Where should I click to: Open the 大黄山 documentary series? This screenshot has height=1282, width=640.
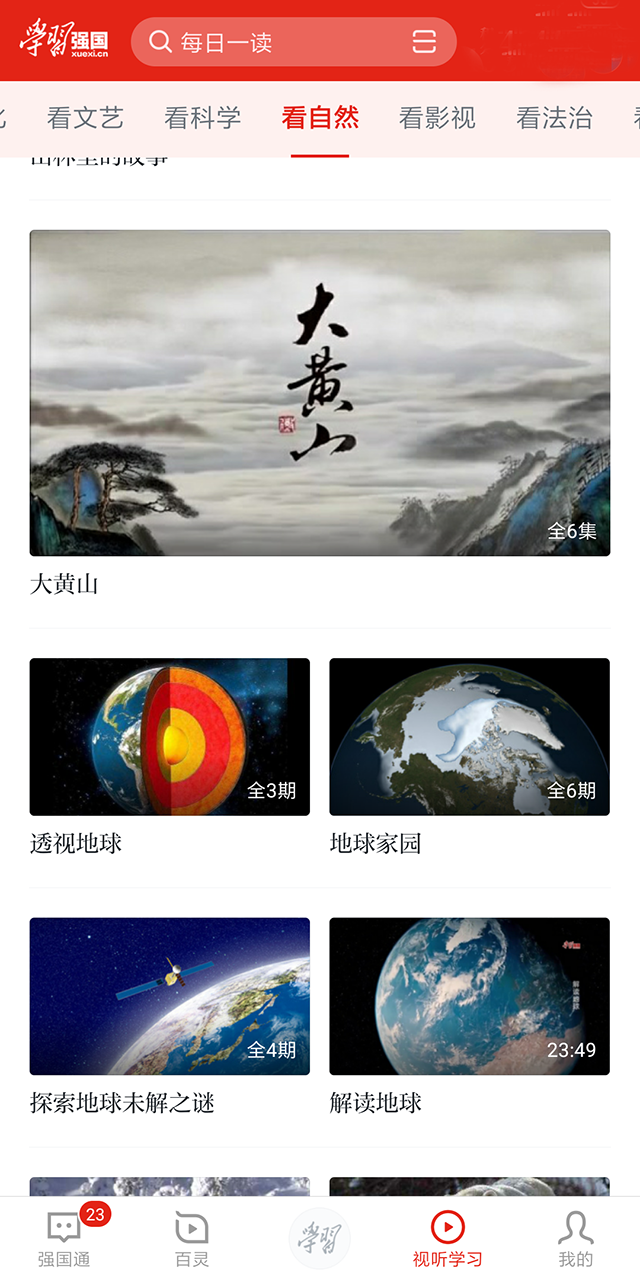point(320,393)
